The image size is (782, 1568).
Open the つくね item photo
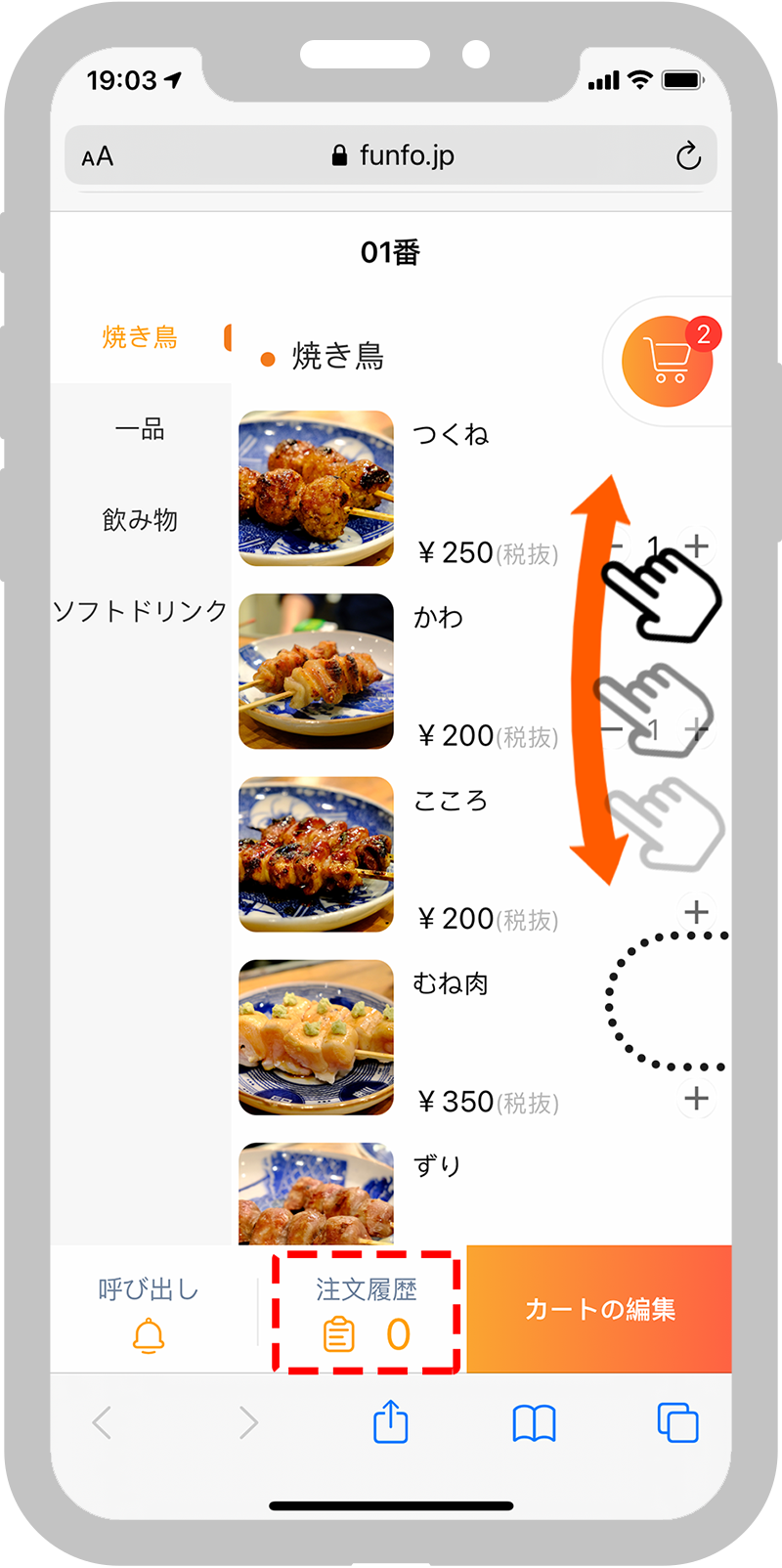pyautogui.click(x=316, y=488)
